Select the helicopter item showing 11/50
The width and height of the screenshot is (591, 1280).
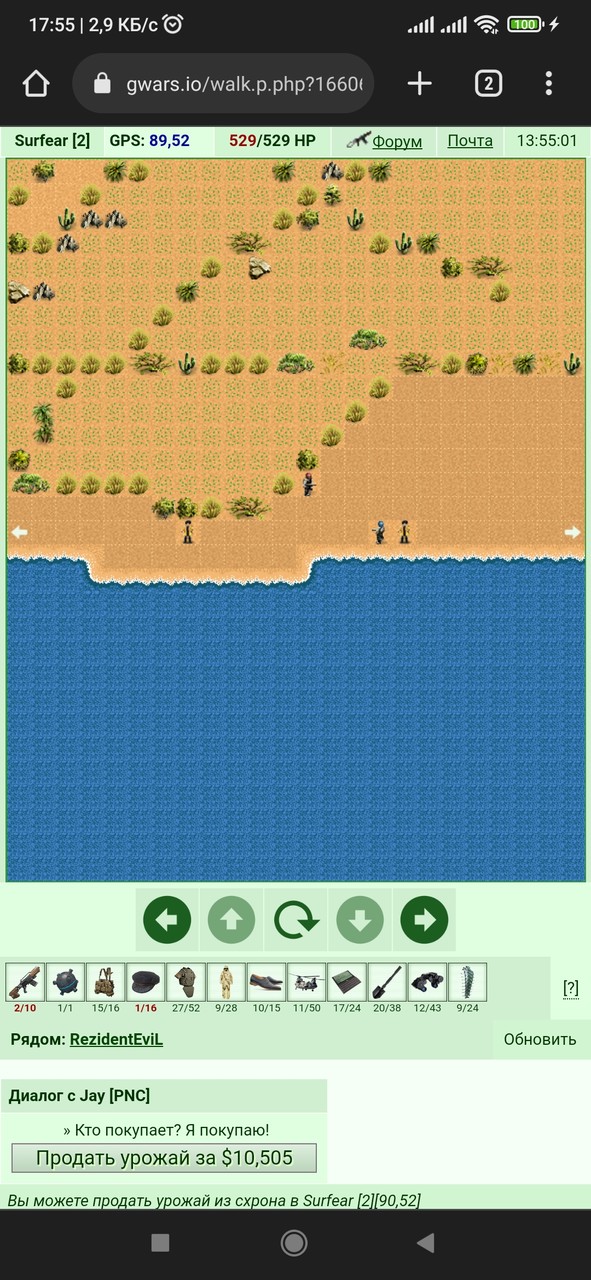307,982
